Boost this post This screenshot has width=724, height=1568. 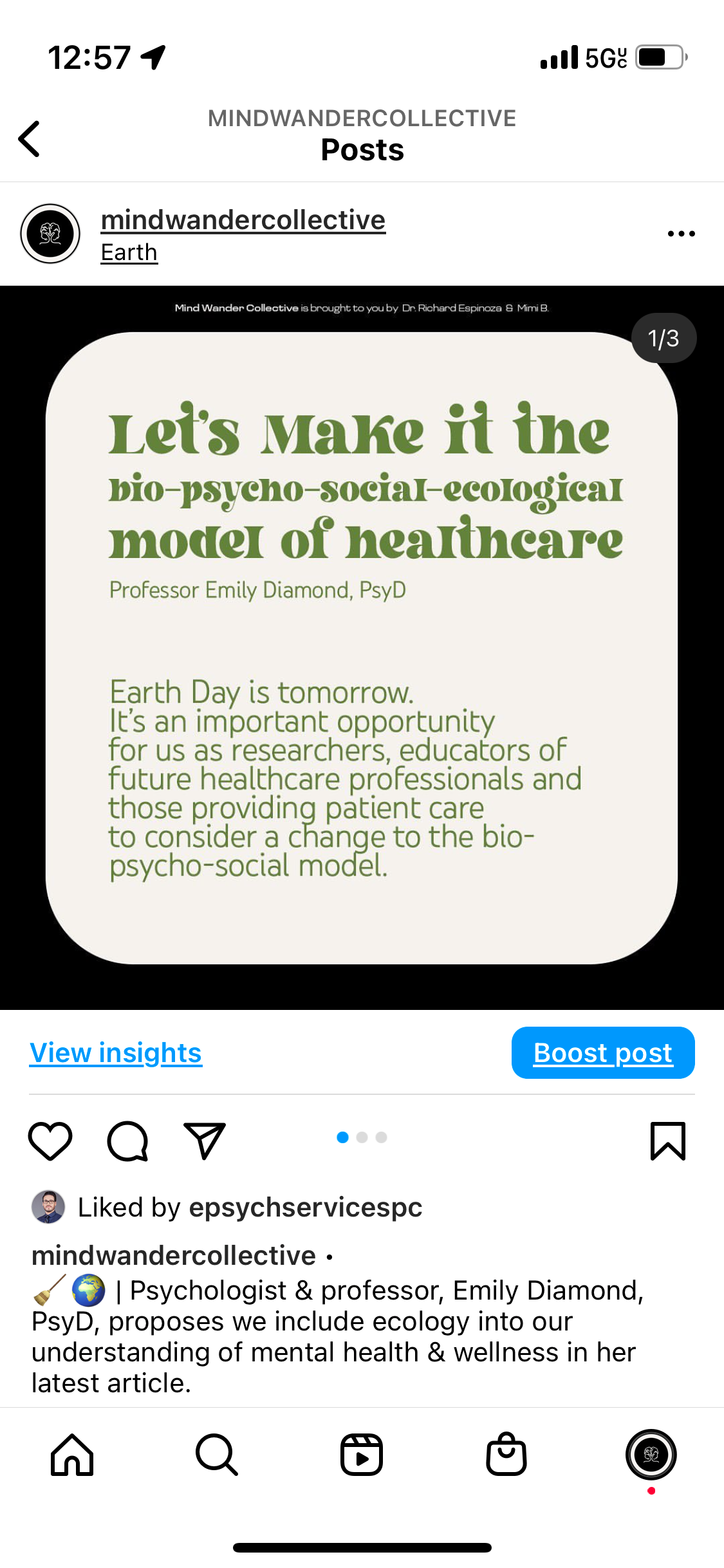click(603, 1053)
